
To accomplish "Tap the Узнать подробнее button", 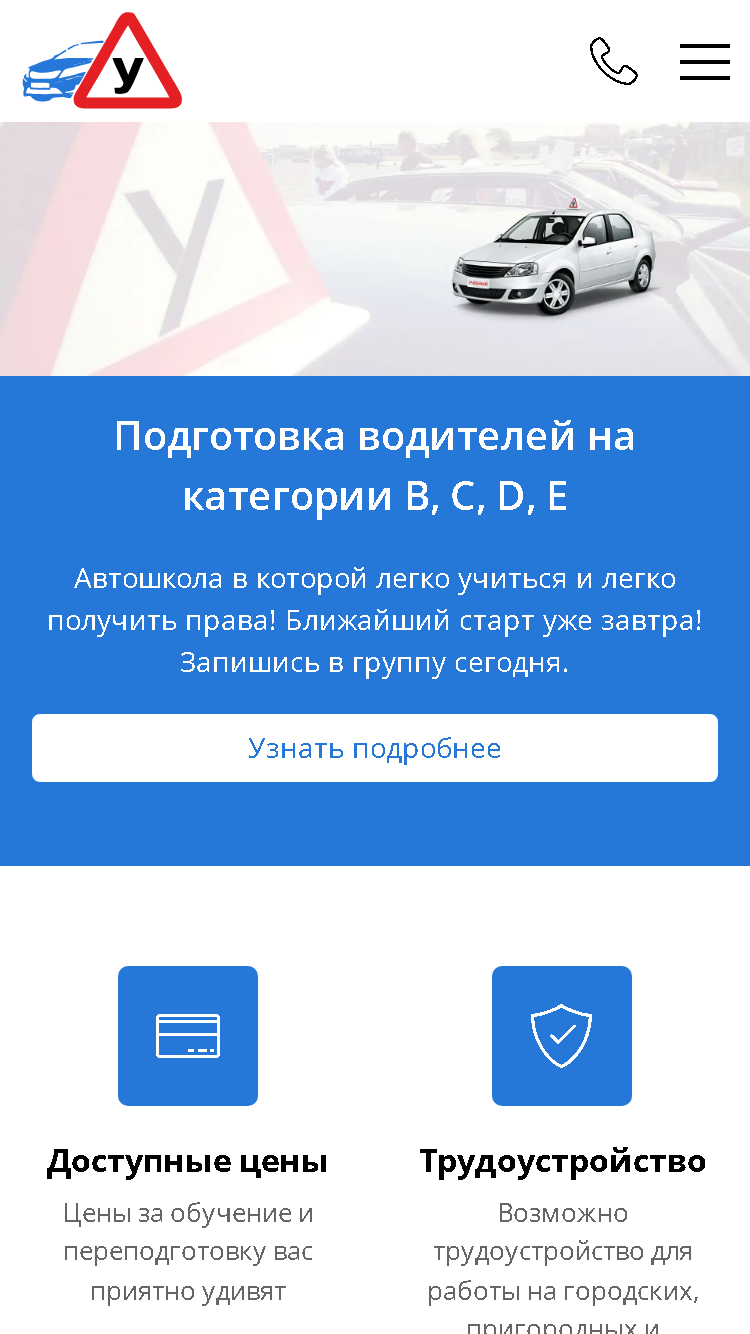I will pos(375,748).
